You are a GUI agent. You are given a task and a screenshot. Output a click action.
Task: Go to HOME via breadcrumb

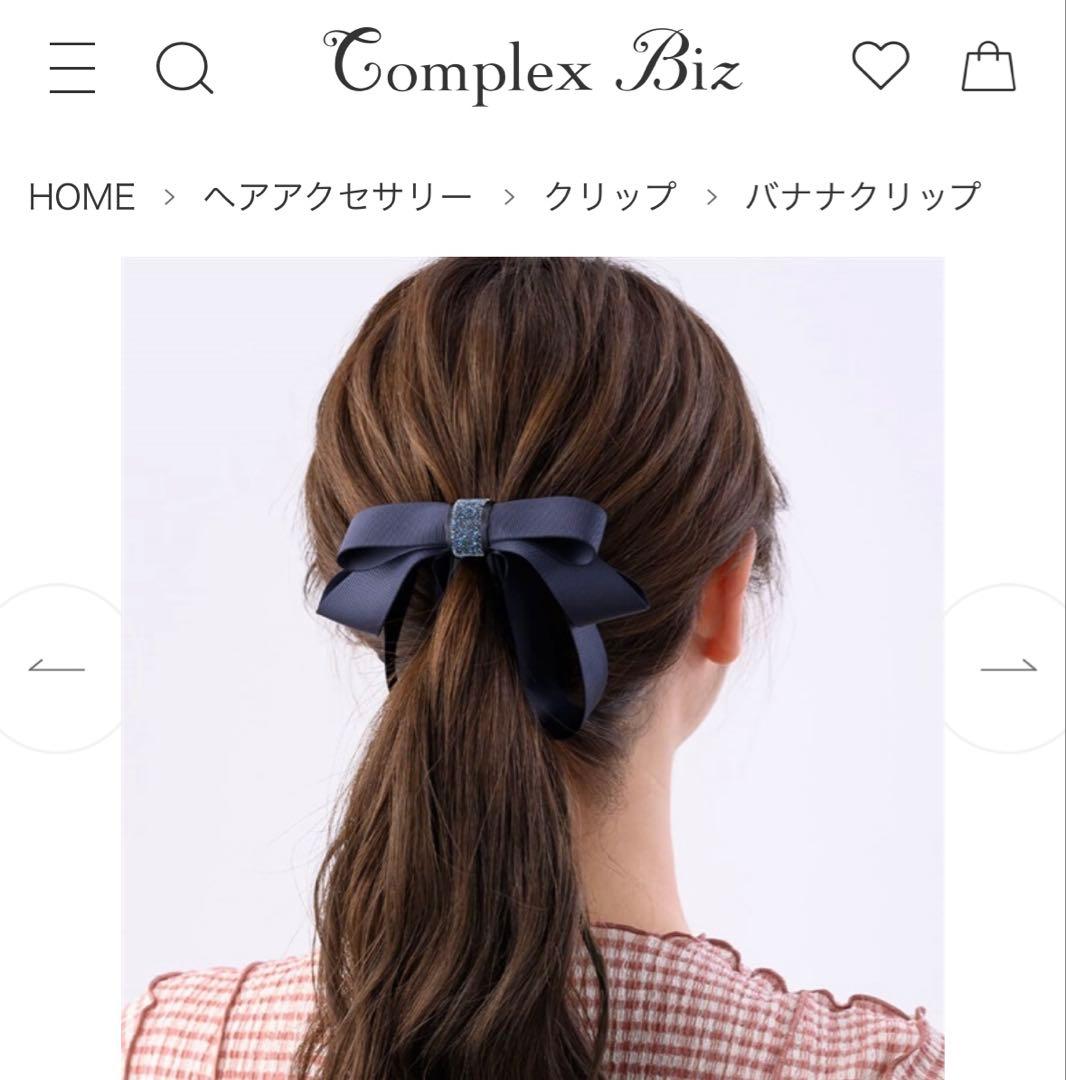point(81,196)
